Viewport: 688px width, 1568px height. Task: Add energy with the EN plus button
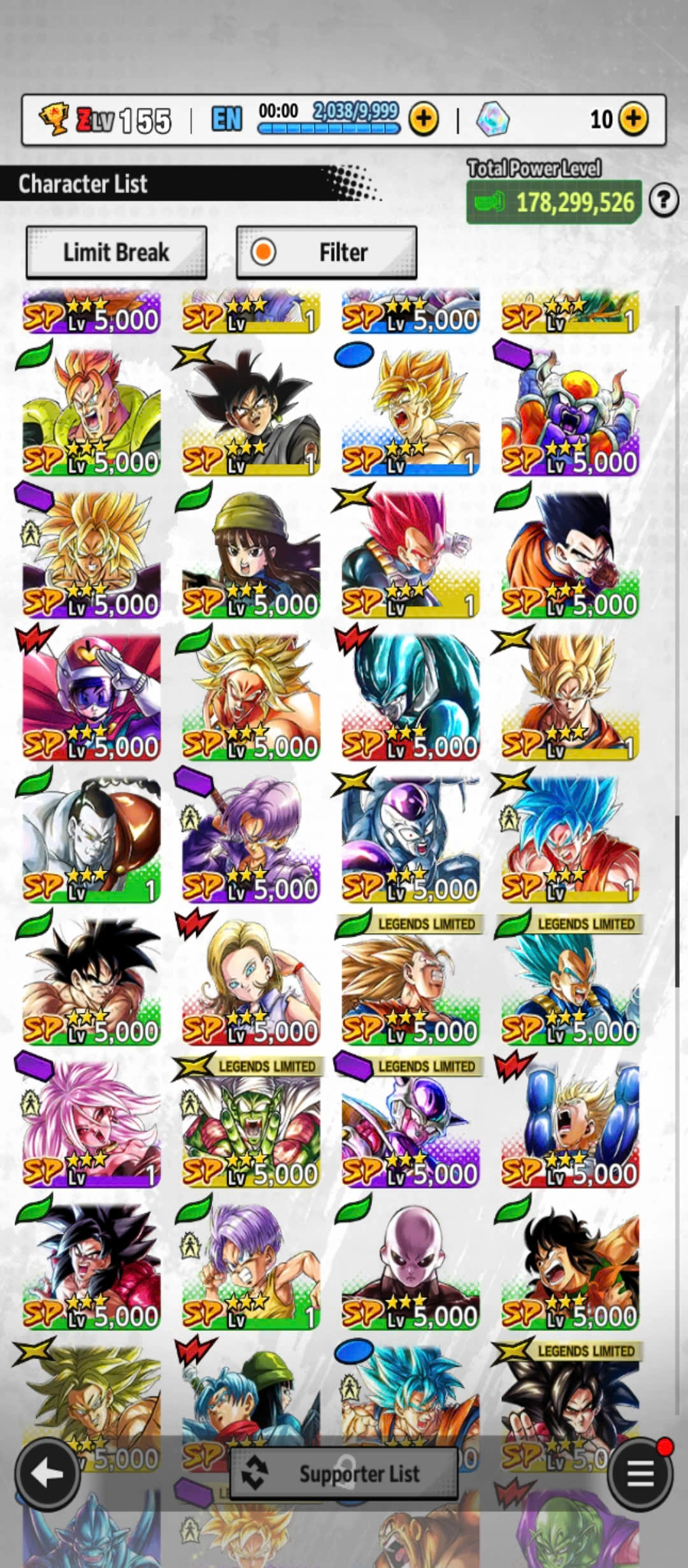[424, 119]
